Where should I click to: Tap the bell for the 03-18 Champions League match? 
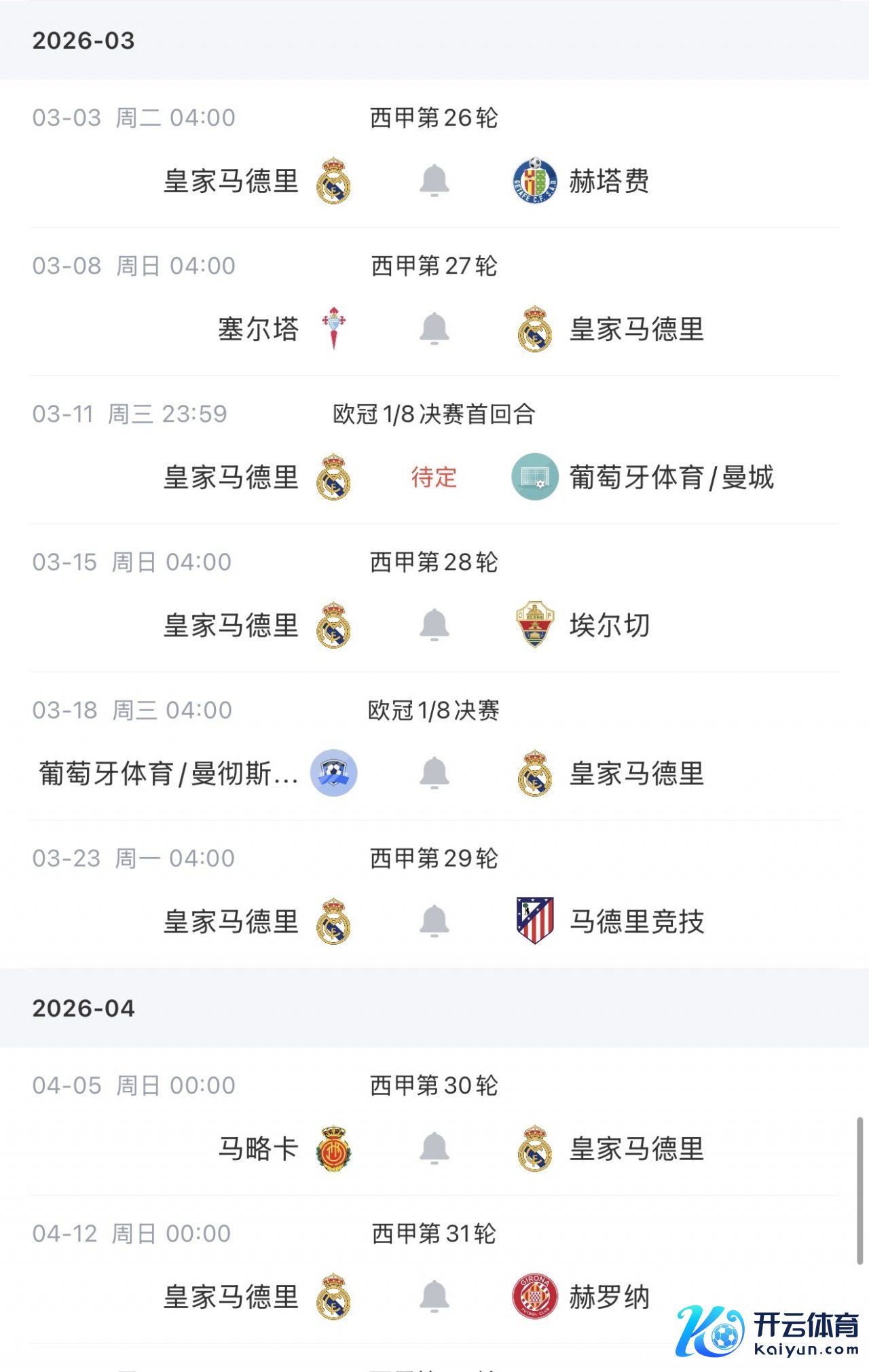click(x=434, y=774)
